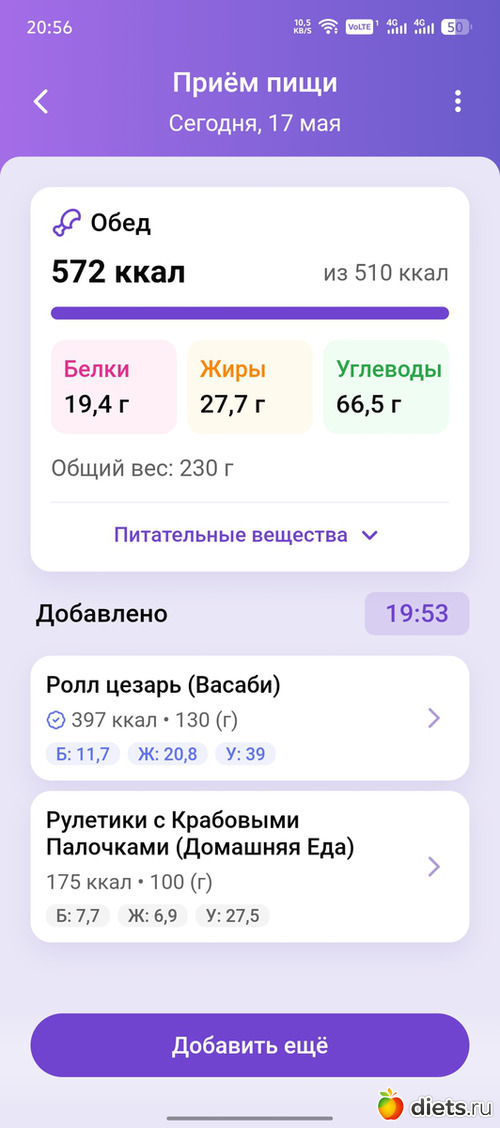Expand the Питательные вещества section
Image resolution: width=500 pixels, height=1128 pixels.
click(246, 535)
